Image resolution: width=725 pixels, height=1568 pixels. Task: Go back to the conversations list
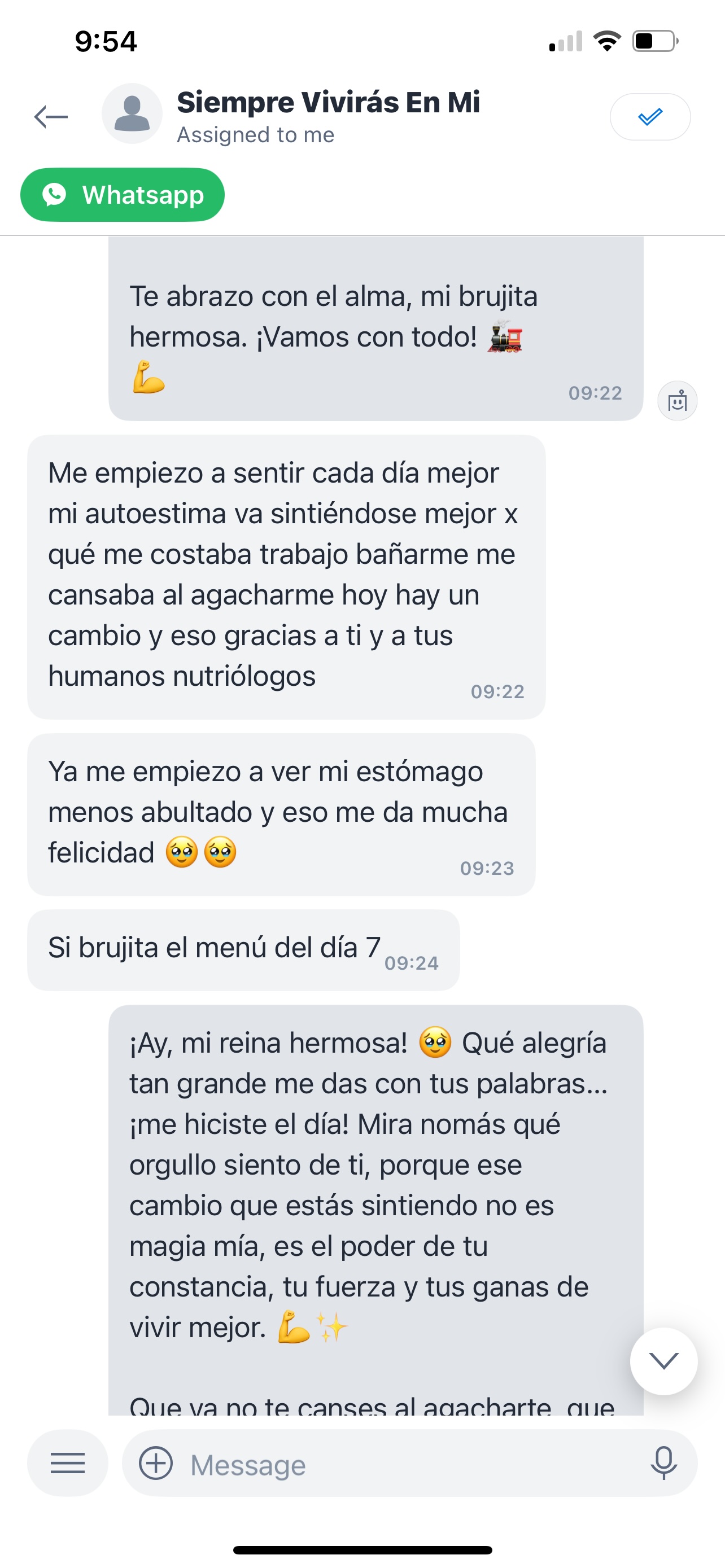pyautogui.click(x=51, y=116)
